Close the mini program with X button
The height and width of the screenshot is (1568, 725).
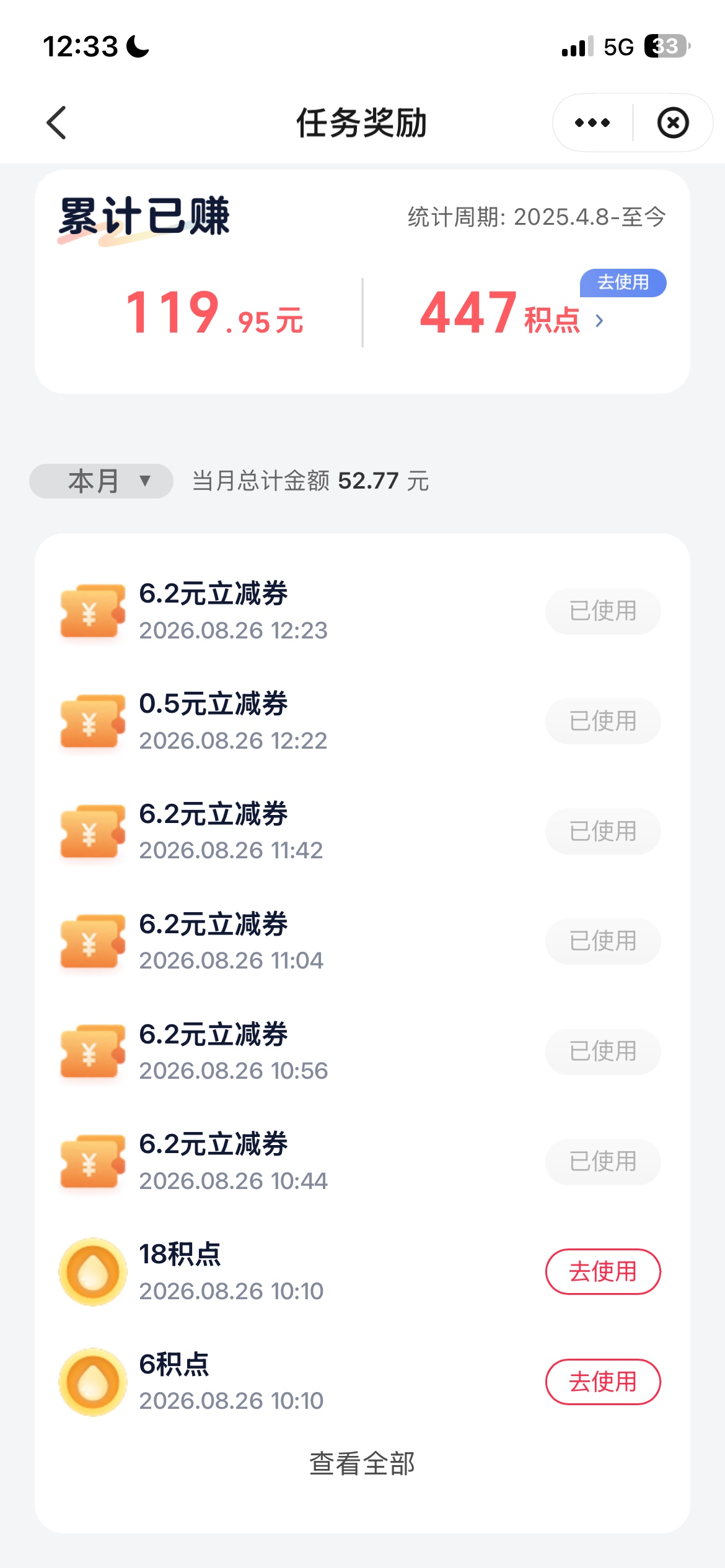pyautogui.click(x=673, y=123)
